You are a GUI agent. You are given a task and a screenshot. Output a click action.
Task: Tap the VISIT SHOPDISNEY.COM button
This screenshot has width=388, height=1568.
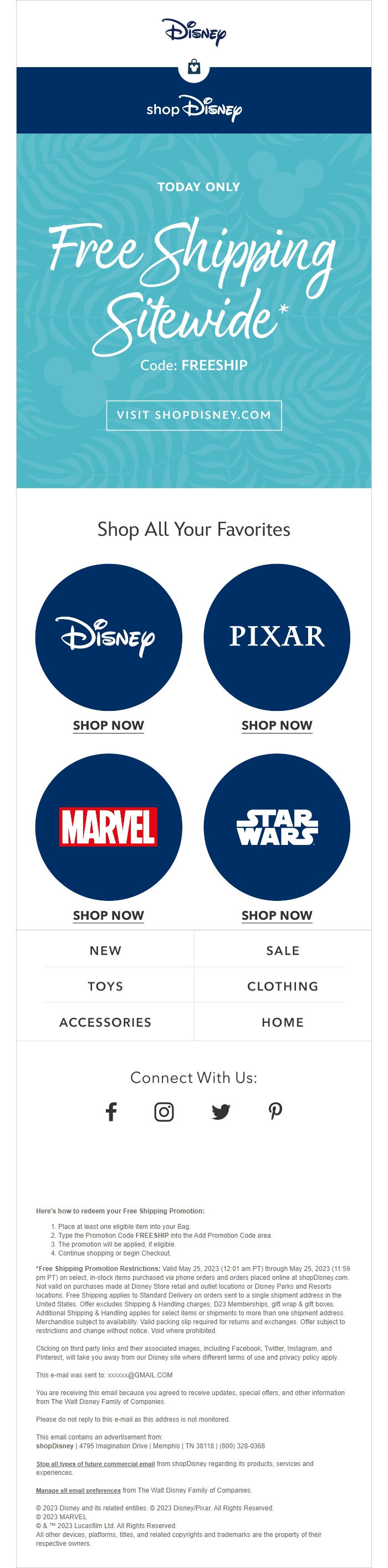click(193, 415)
